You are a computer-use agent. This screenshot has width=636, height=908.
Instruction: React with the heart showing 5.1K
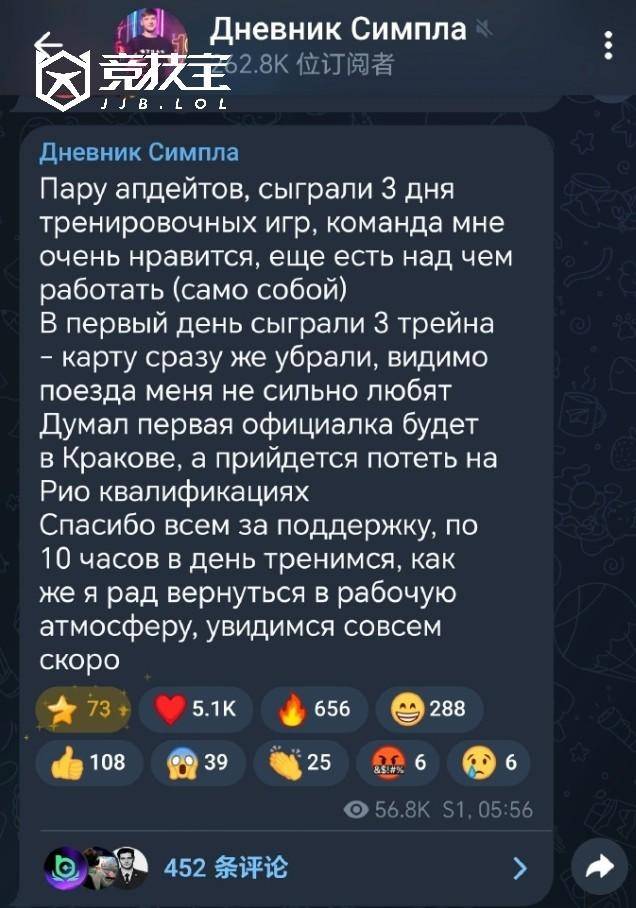tap(196, 709)
